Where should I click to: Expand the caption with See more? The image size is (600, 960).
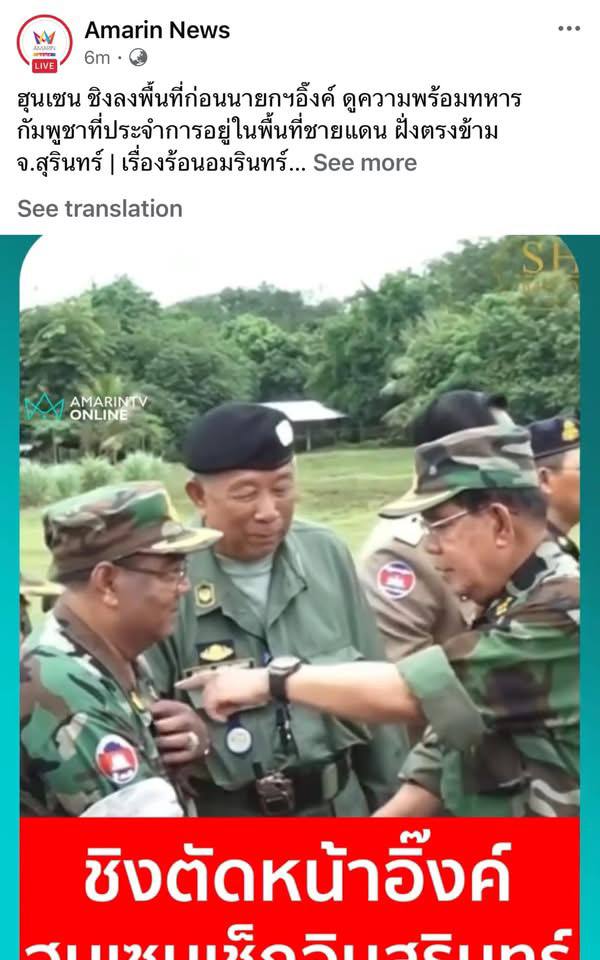click(365, 163)
